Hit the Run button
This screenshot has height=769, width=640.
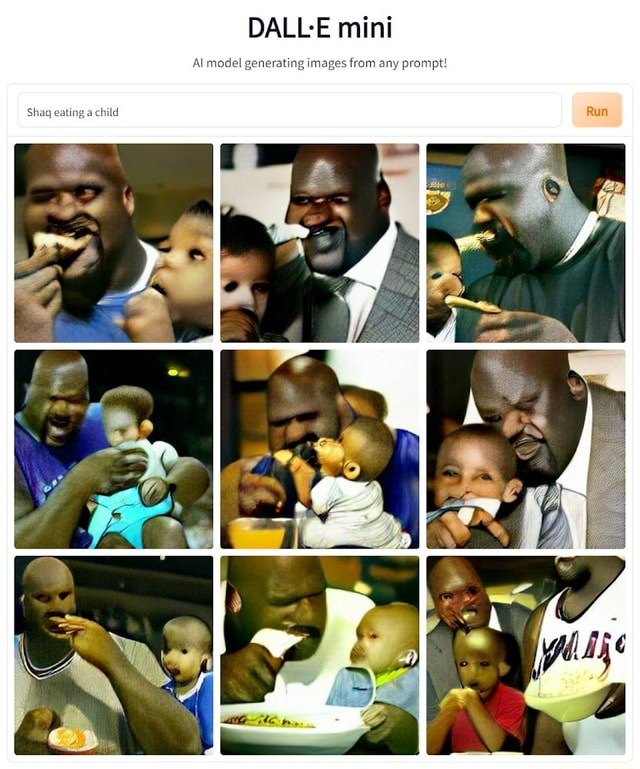tap(597, 111)
